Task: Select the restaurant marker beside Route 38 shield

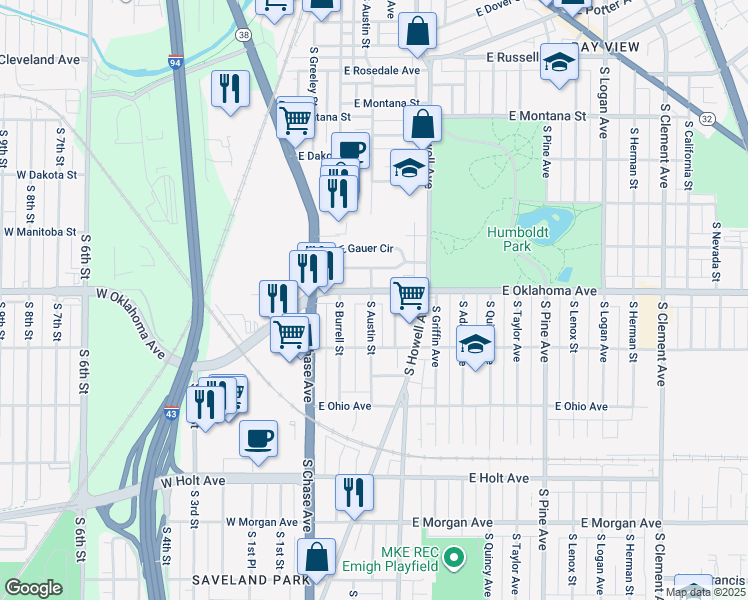Action: pyautogui.click(x=231, y=89)
